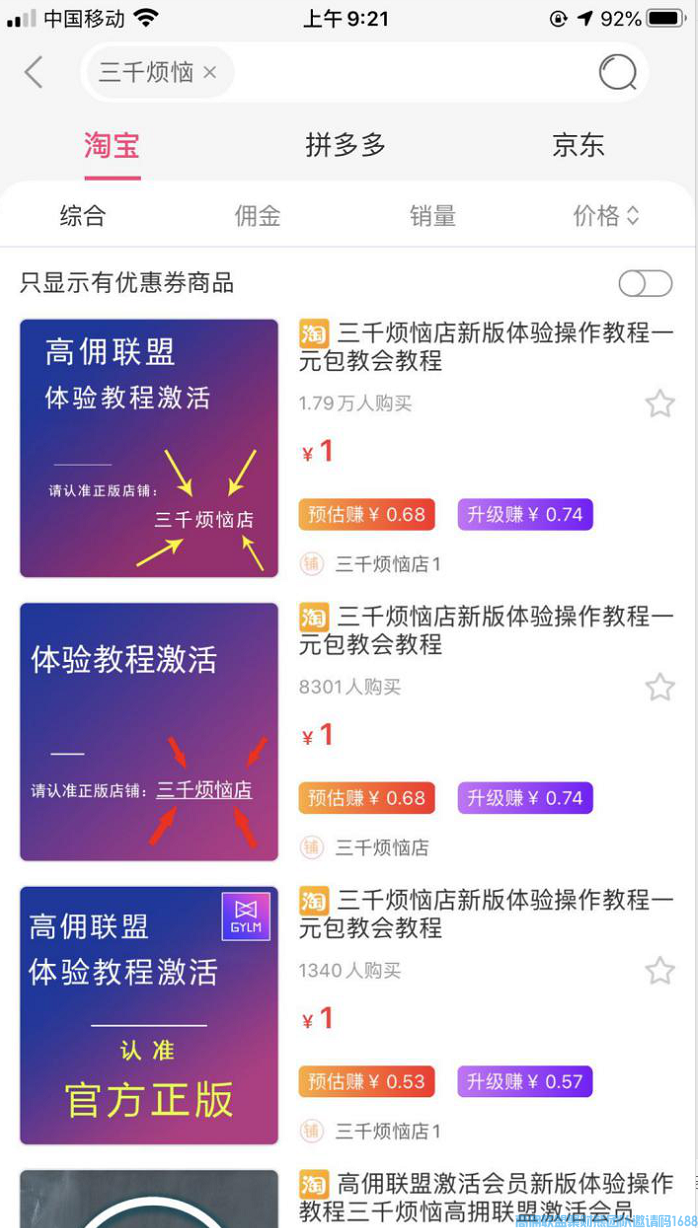Switch to the 京东 tab
This screenshot has height=1228, width=698.
click(x=578, y=146)
